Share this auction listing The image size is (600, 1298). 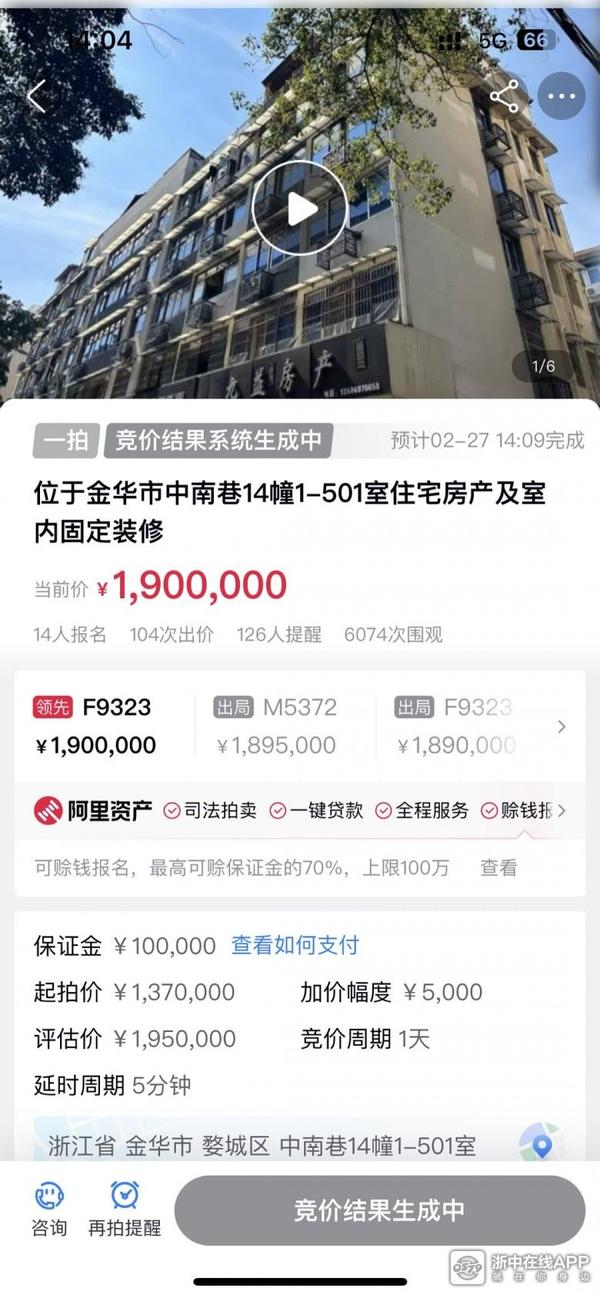(x=504, y=97)
